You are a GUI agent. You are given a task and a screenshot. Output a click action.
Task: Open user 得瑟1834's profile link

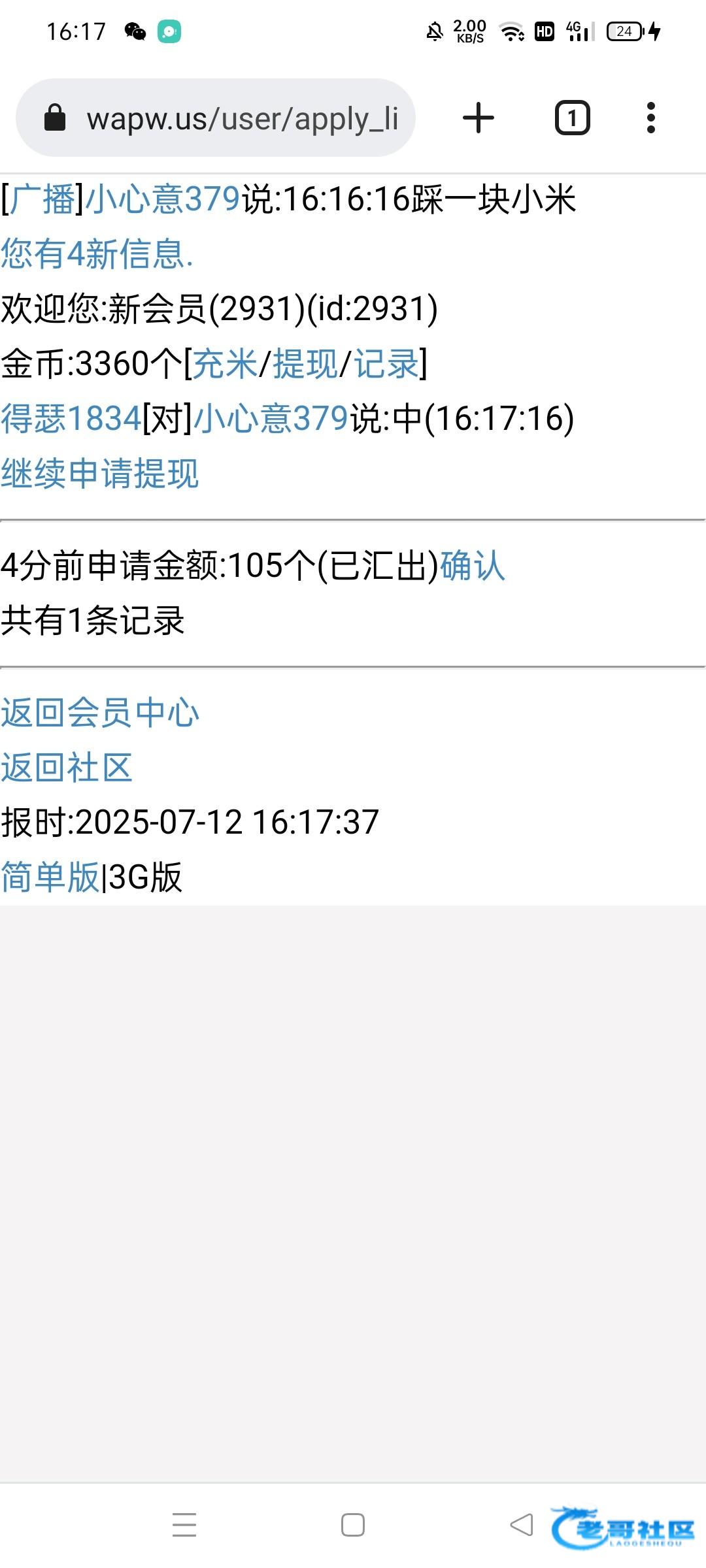(71, 419)
